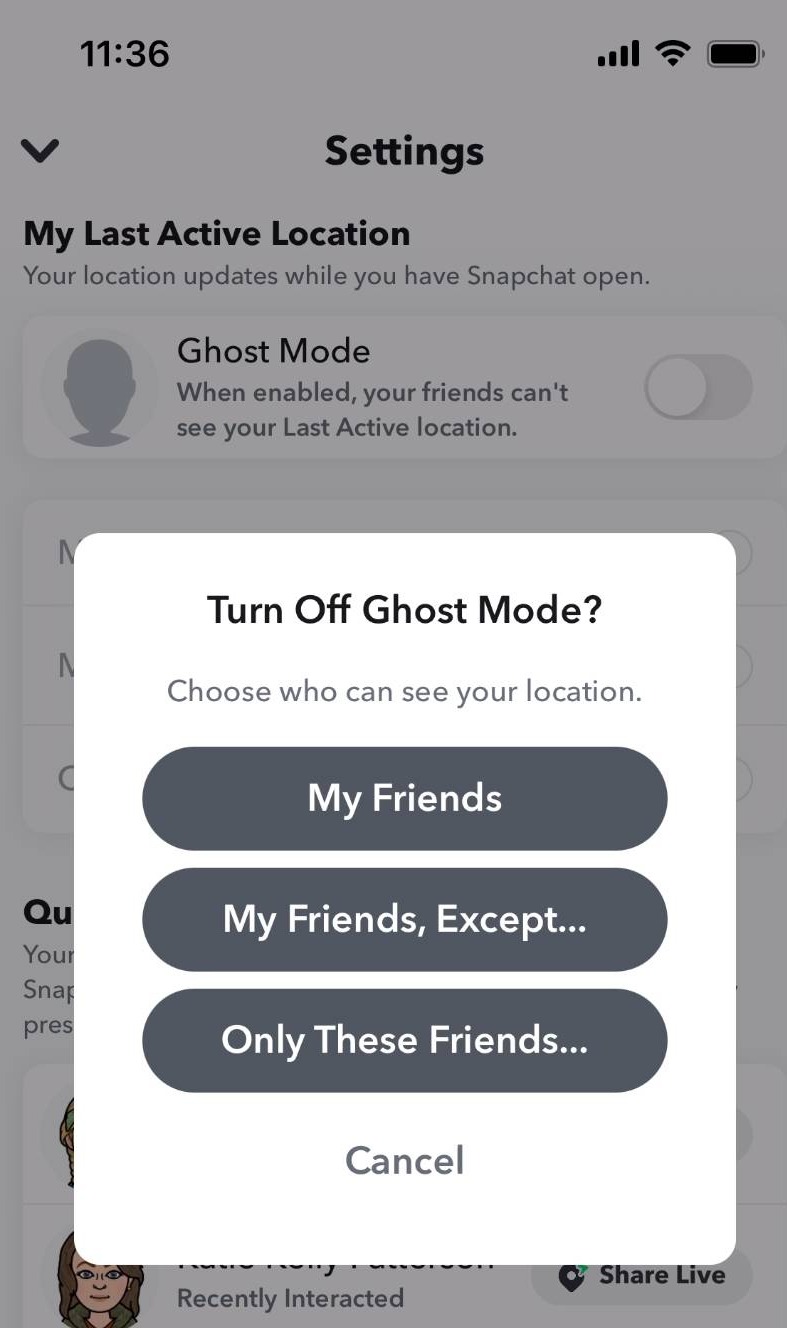Pick Only These Friends... option
This screenshot has height=1328, width=787.
(404, 1040)
